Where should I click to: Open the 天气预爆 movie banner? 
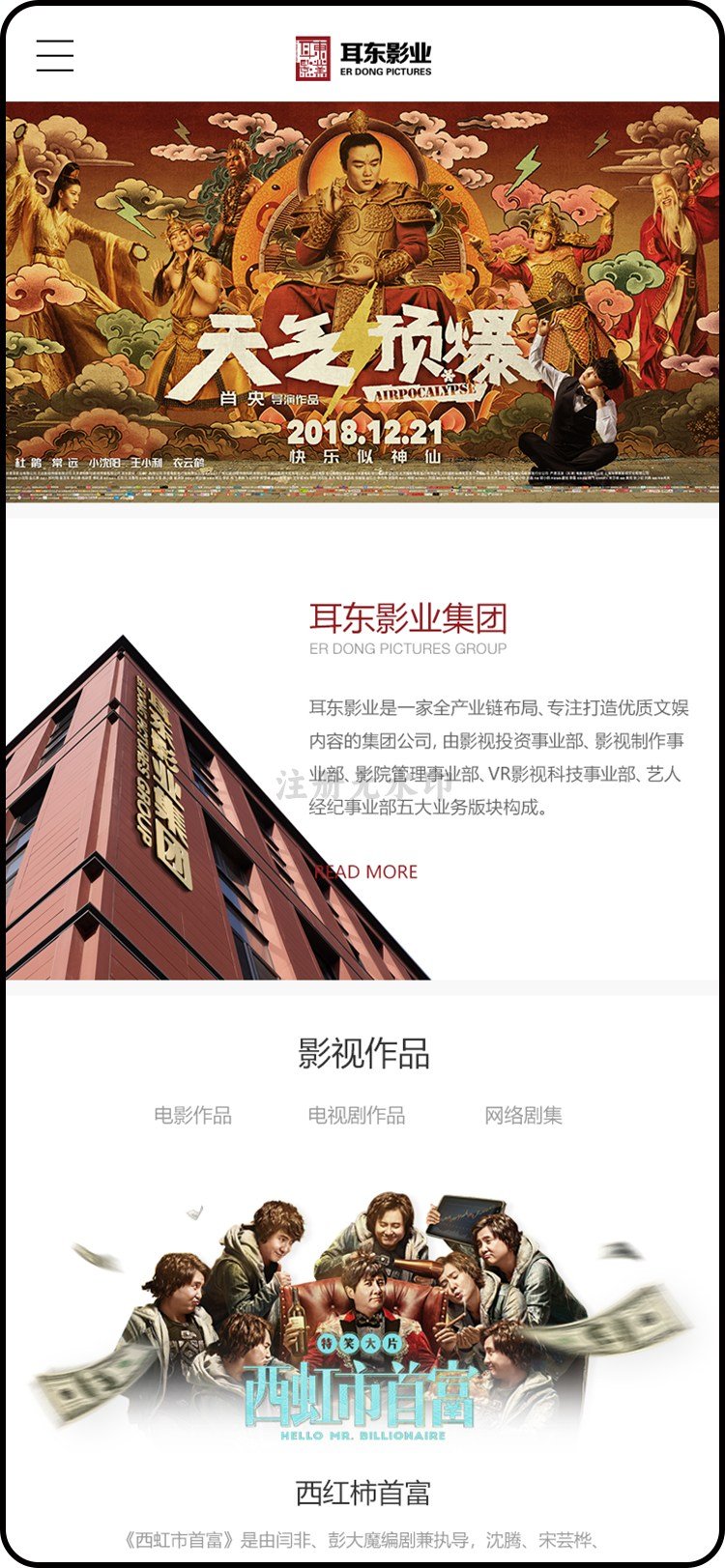click(x=362, y=301)
